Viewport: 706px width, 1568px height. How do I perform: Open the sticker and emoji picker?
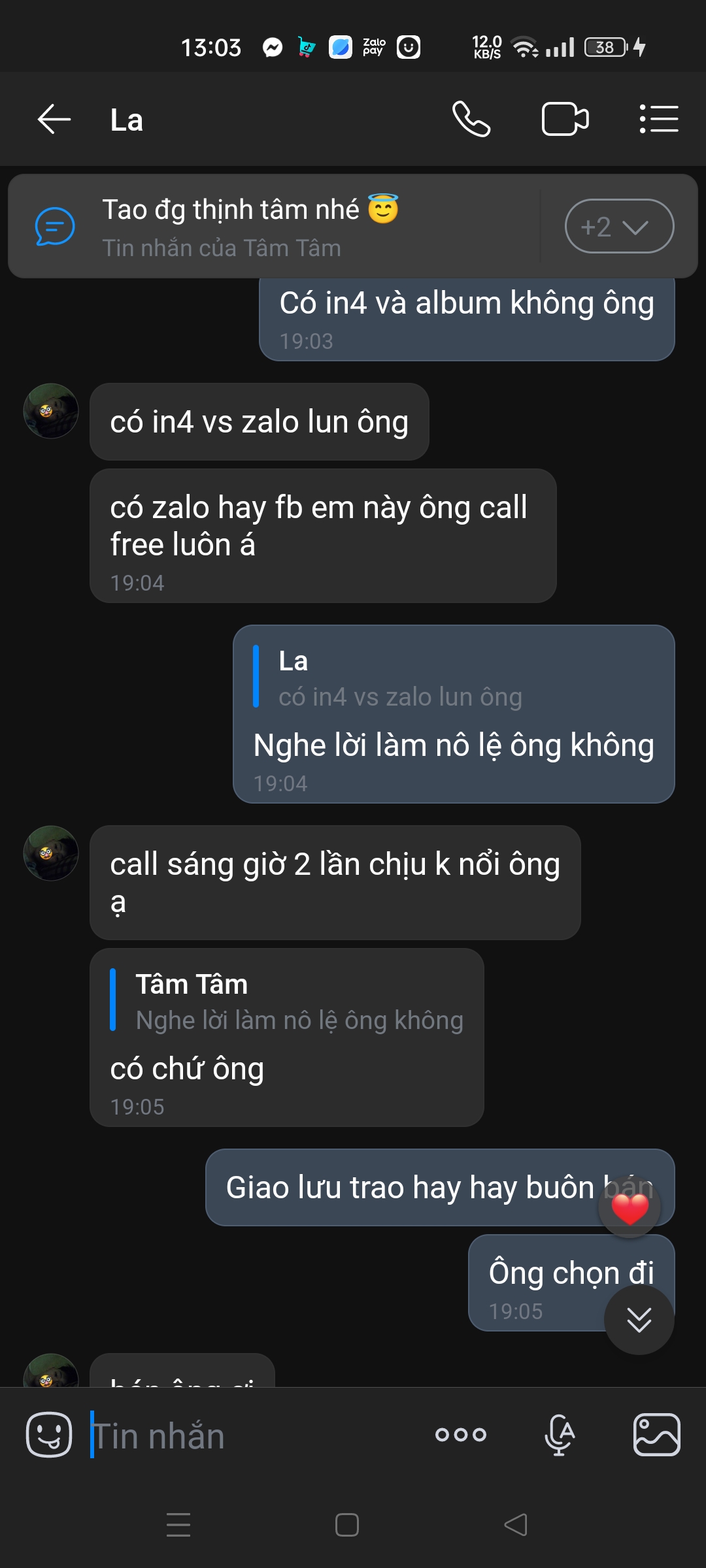49,1435
